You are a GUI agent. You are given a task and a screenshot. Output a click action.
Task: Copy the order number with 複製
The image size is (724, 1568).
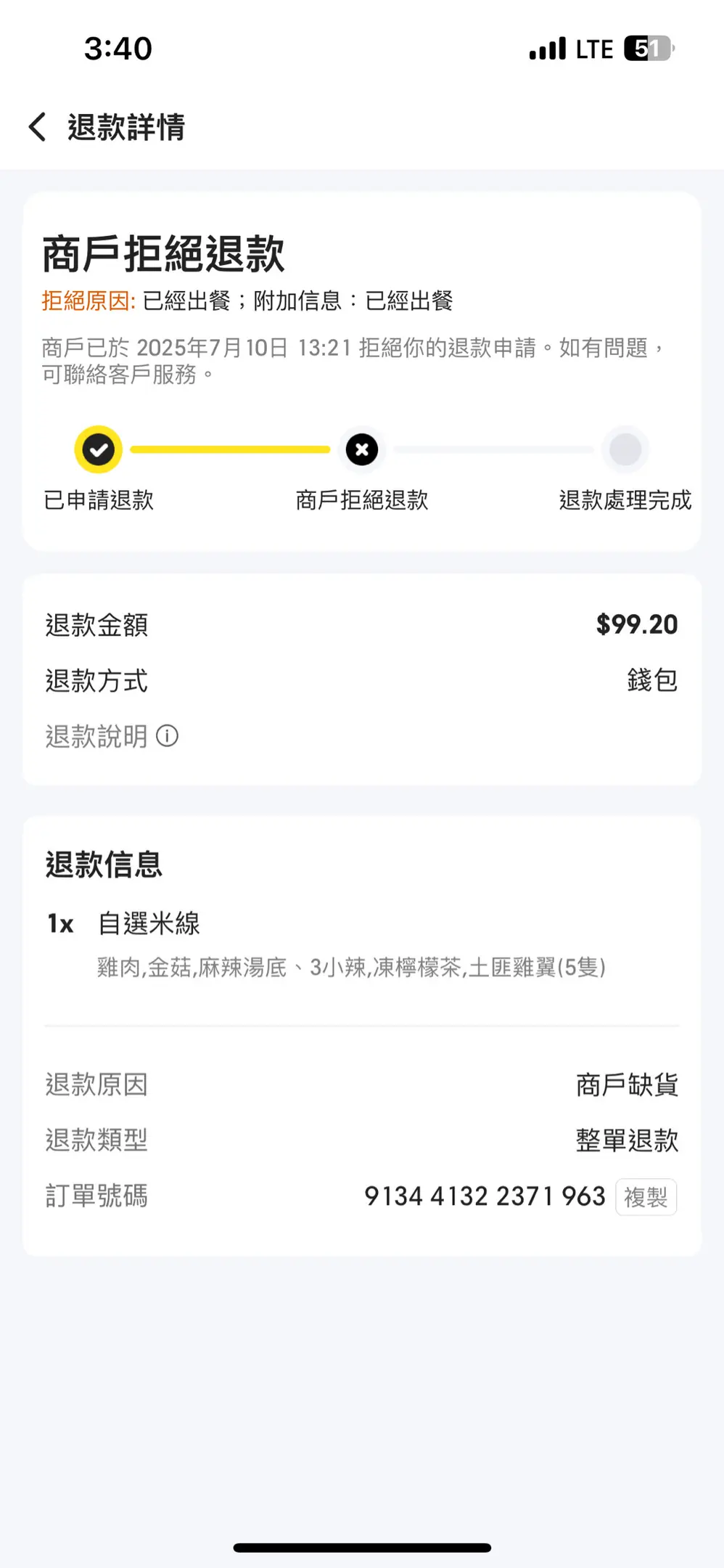point(646,1197)
